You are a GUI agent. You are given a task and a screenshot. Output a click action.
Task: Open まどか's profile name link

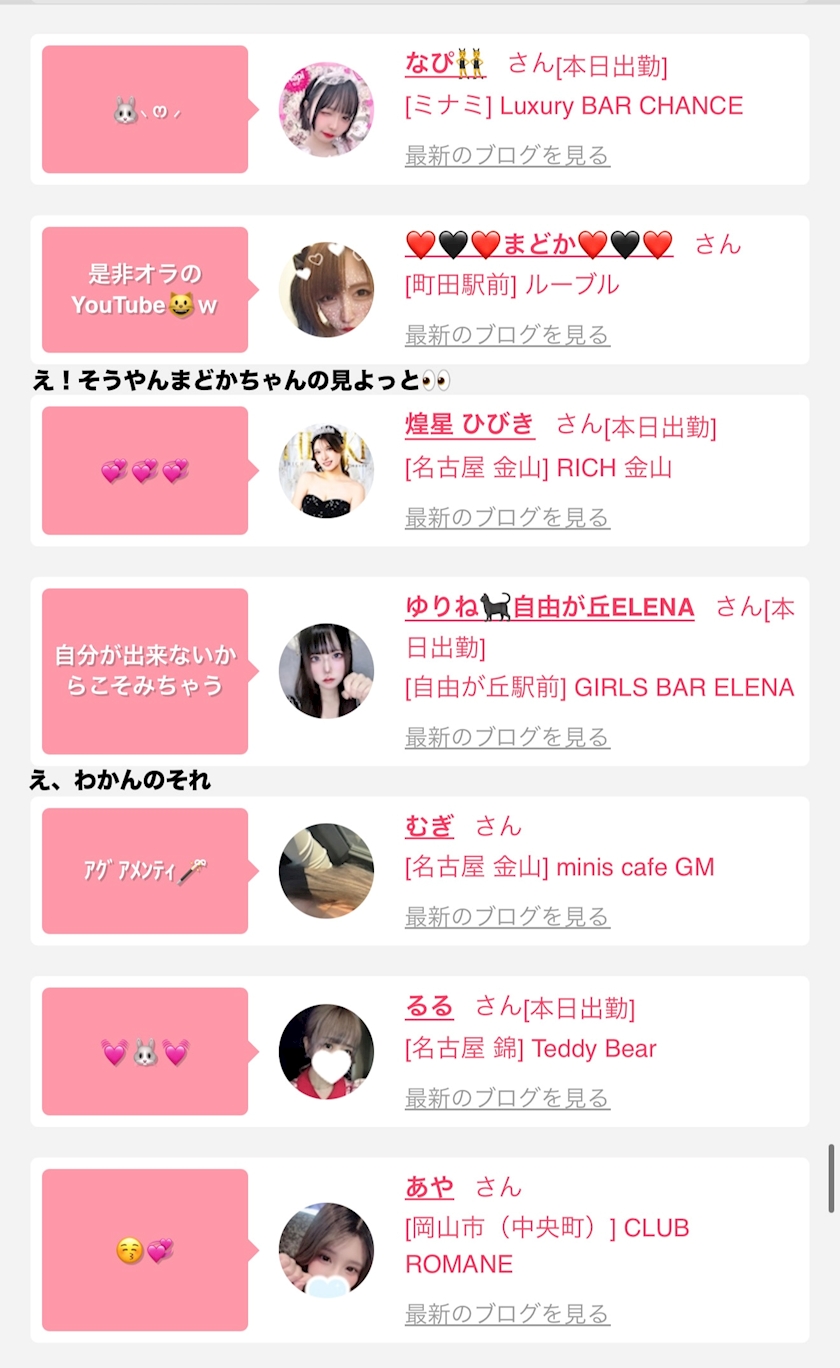point(539,244)
